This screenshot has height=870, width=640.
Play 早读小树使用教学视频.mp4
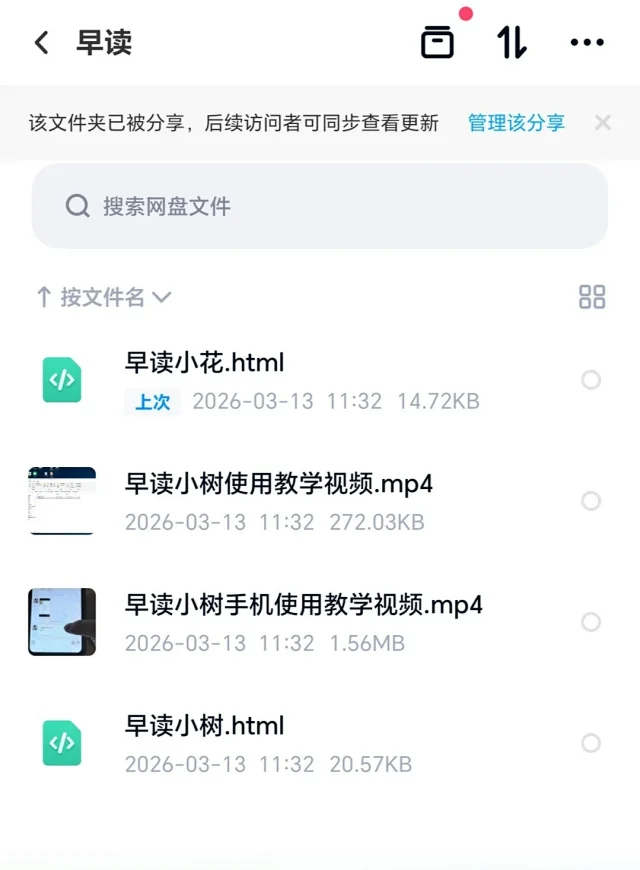point(279,484)
